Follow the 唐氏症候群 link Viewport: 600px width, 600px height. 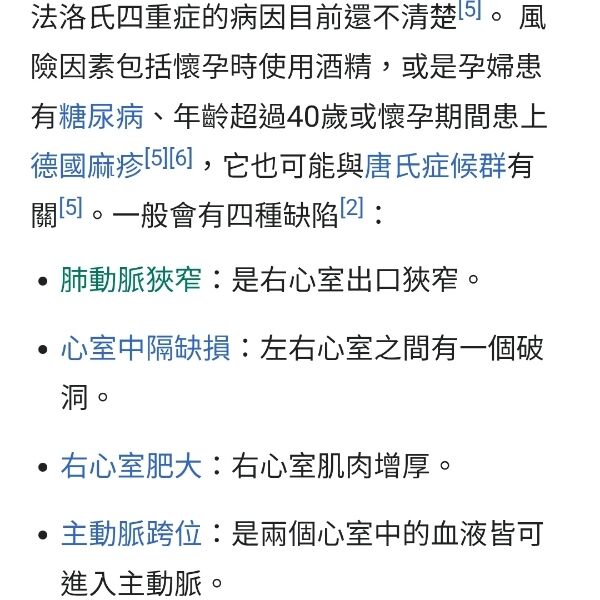(435, 165)
